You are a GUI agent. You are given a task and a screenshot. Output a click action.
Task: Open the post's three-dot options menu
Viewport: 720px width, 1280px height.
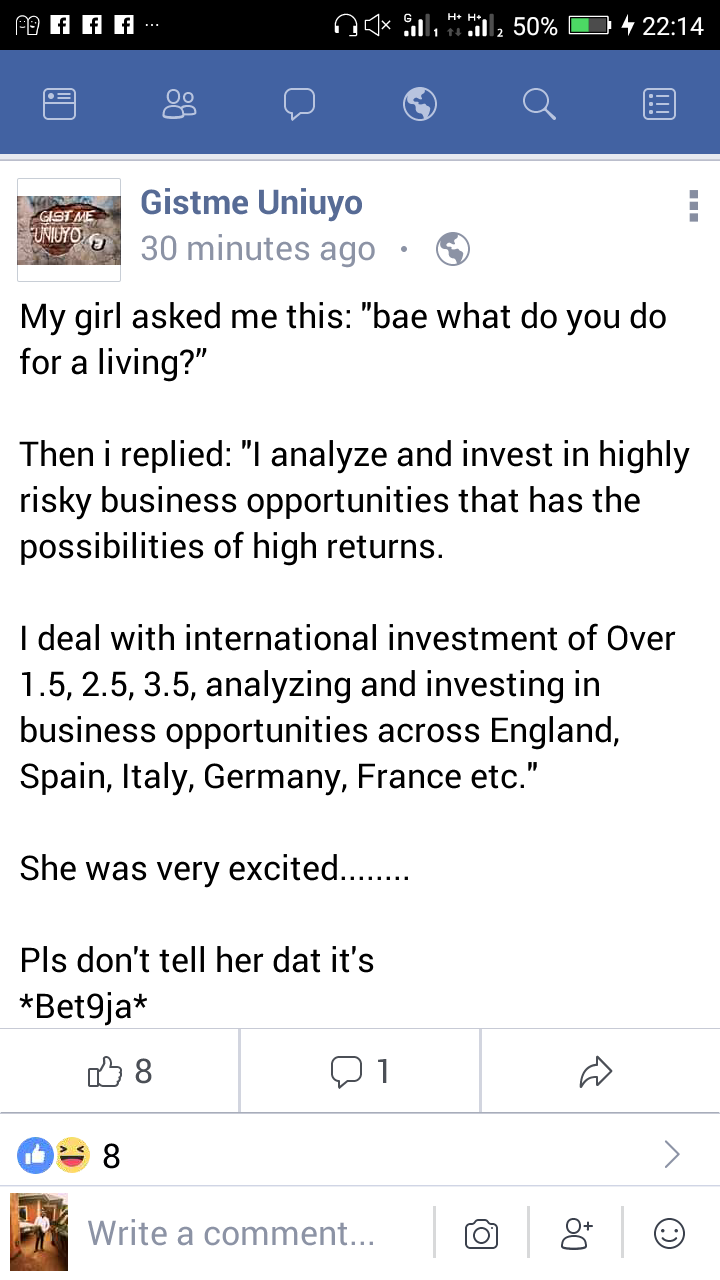(693, 204)
